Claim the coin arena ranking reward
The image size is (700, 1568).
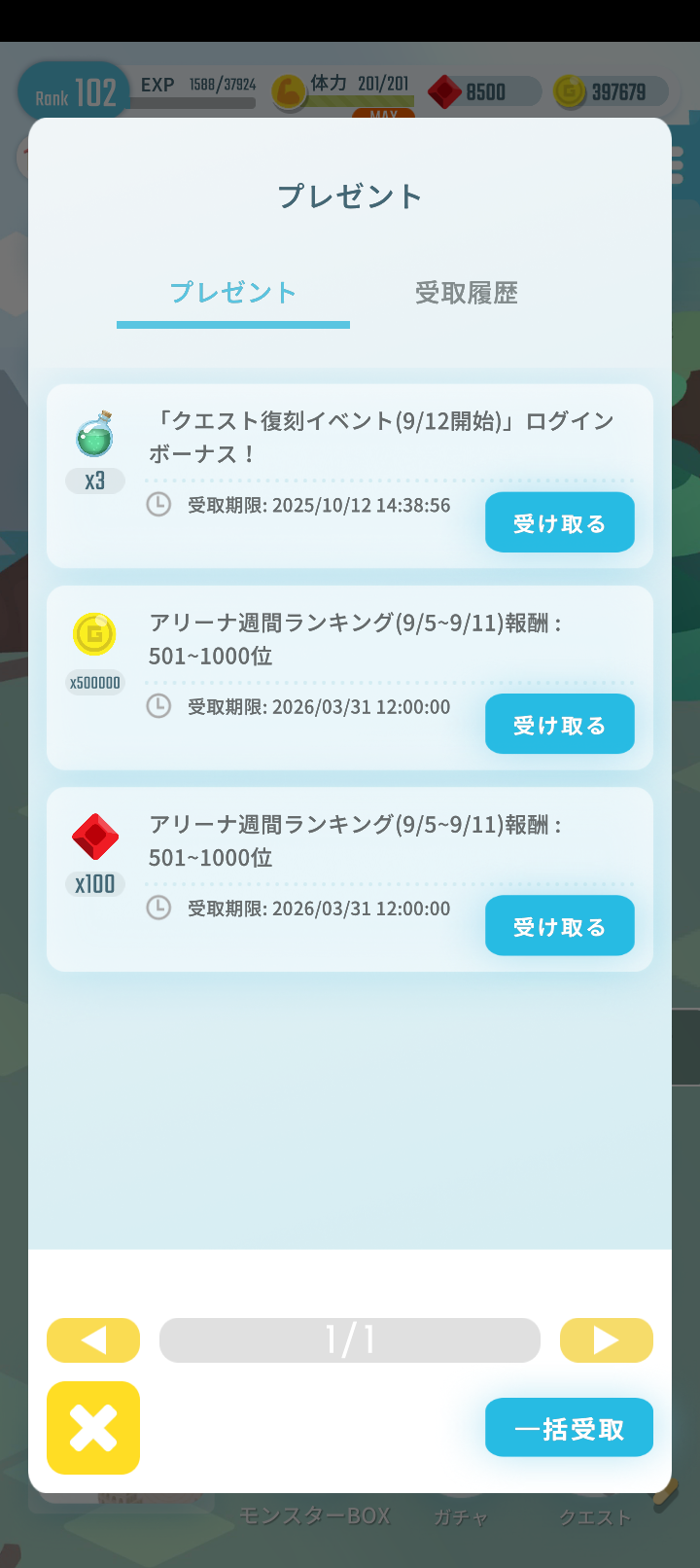click(560, 724)
